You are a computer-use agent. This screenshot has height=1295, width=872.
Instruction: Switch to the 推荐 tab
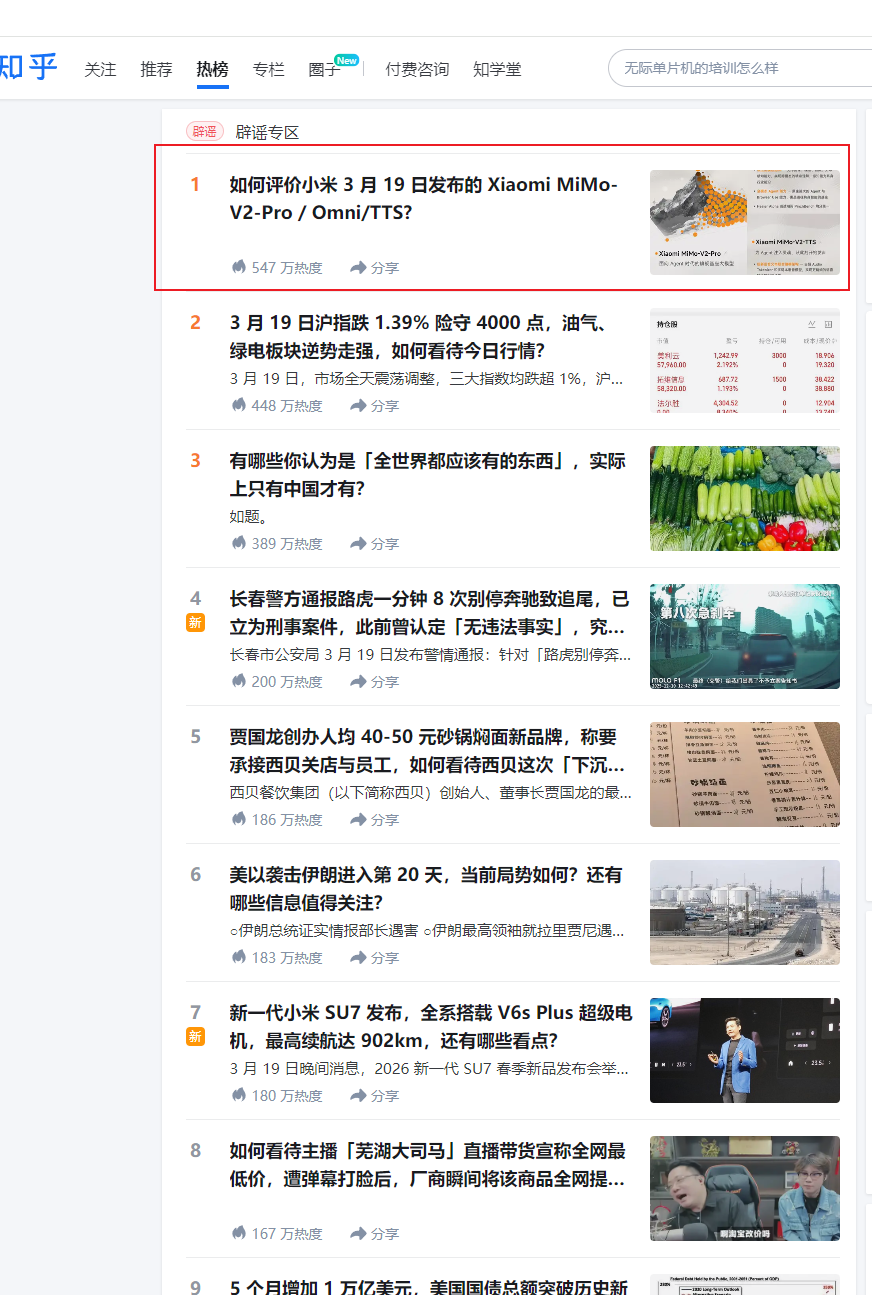pos(156,69)
